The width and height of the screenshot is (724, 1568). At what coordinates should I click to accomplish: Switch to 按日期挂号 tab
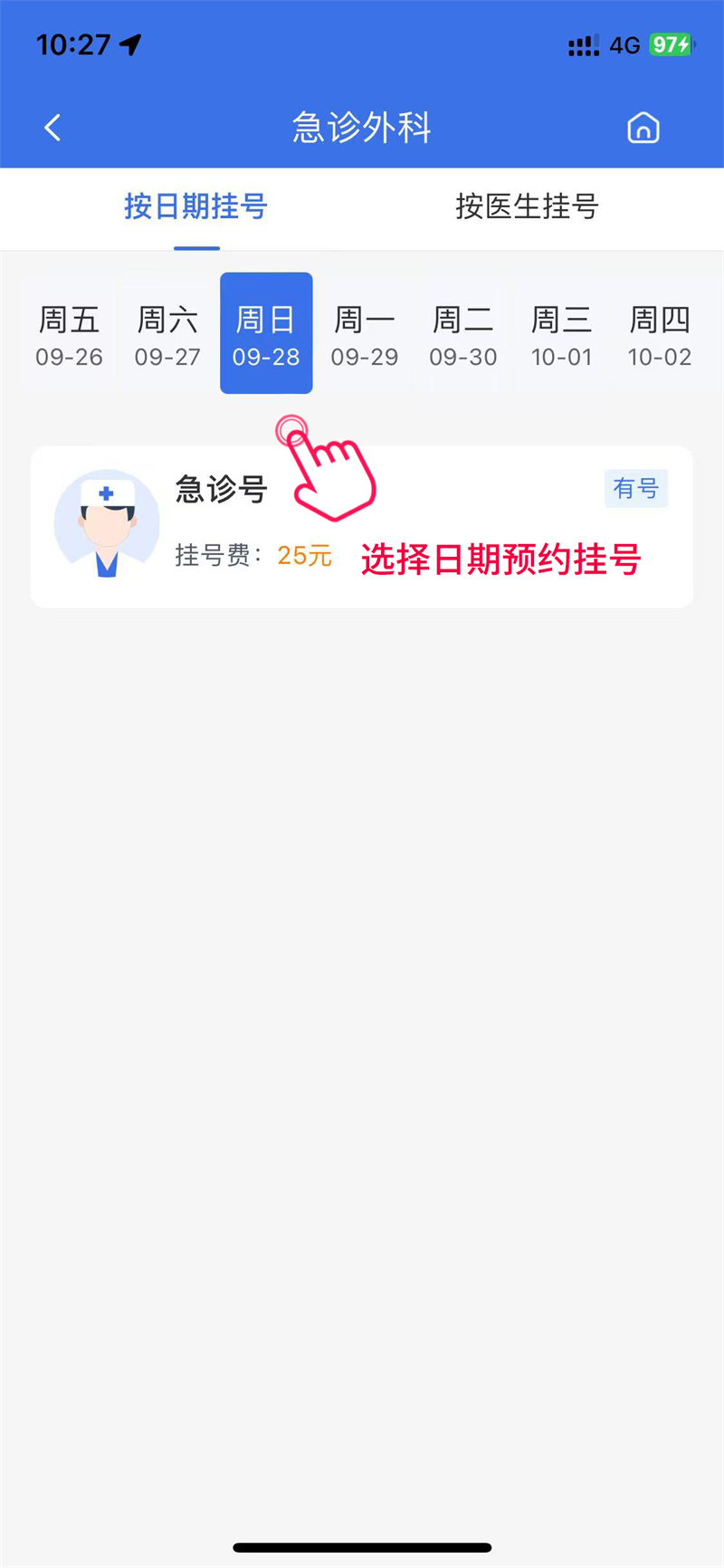point(195,206)
